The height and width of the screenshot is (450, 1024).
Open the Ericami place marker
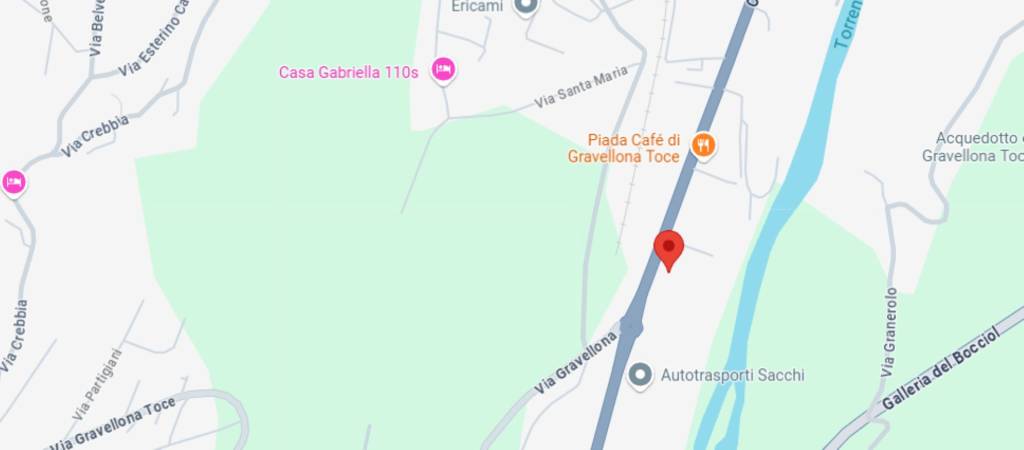pyautogui.click(x=525, y=5)
